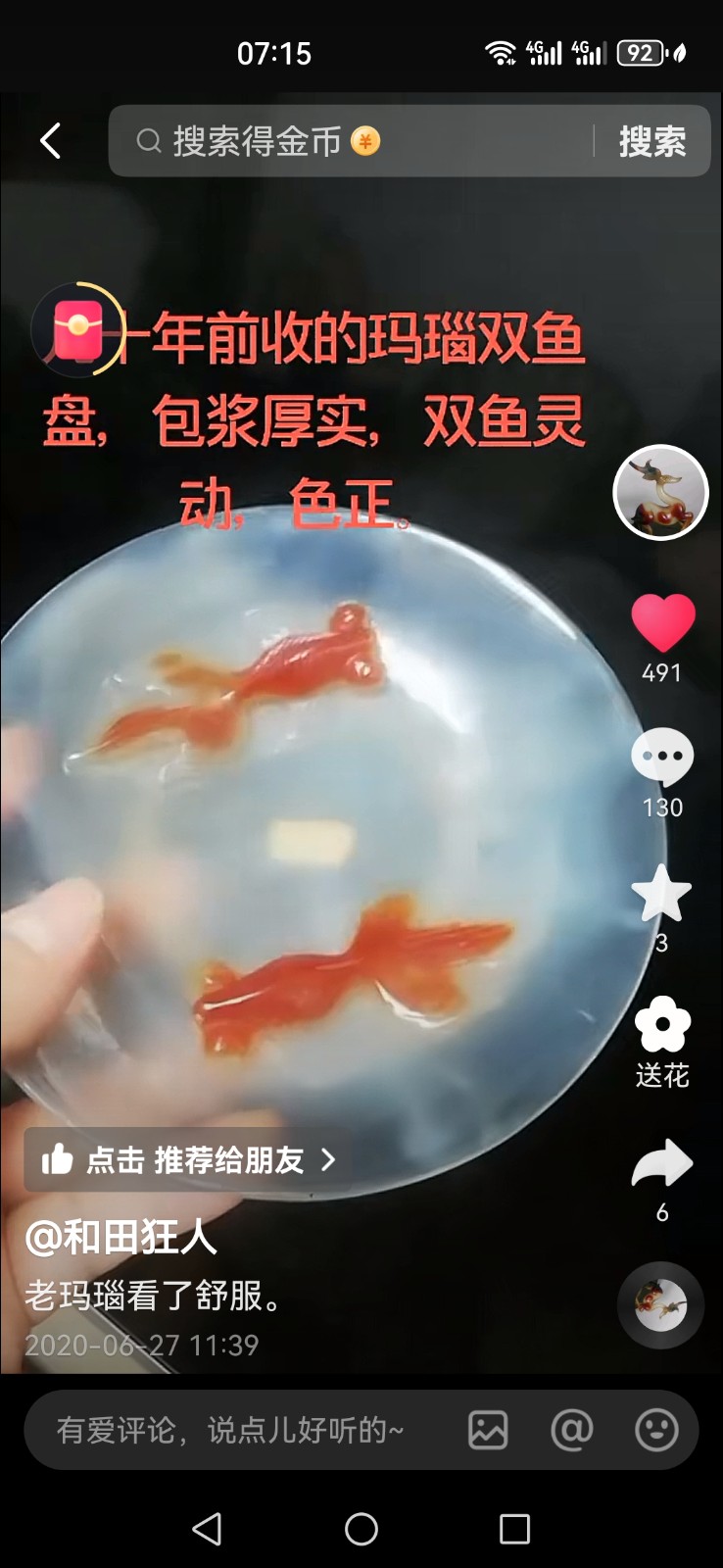Screen dimensions: 723x1568
Task: Like this video with the heart
Action: click(662, 623)
